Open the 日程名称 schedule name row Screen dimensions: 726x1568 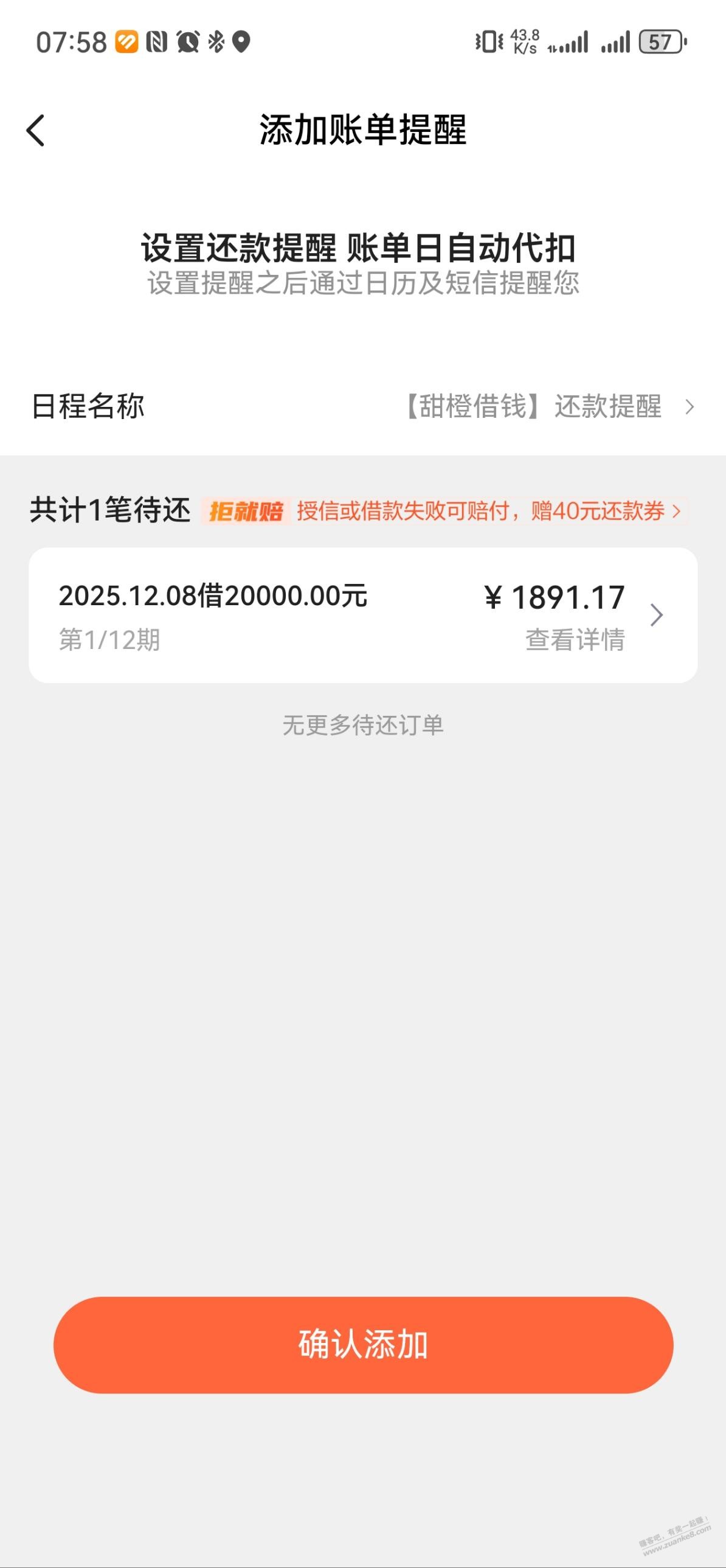362,406
